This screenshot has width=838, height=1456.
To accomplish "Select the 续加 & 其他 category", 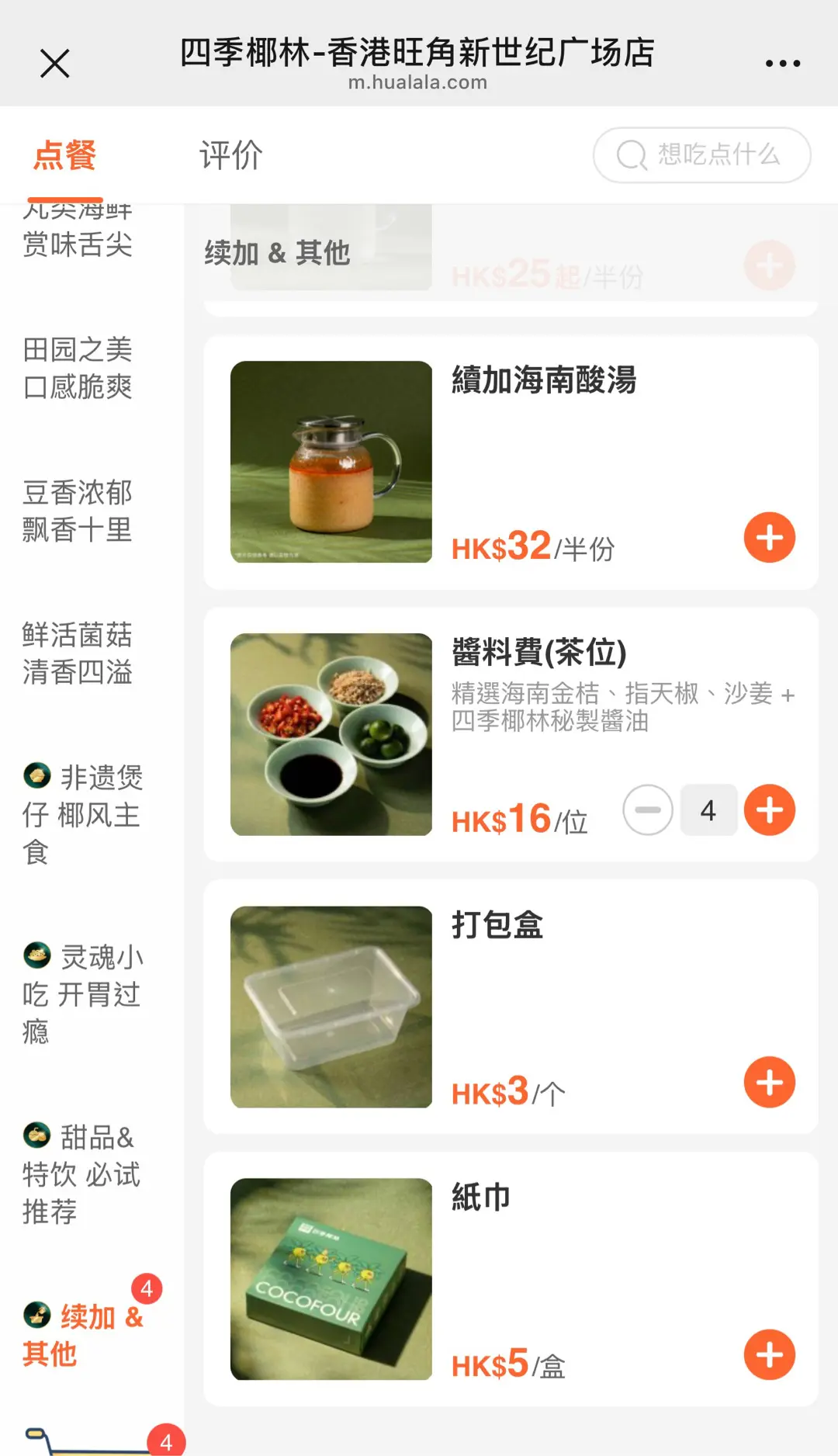I will coord(82,1335).
